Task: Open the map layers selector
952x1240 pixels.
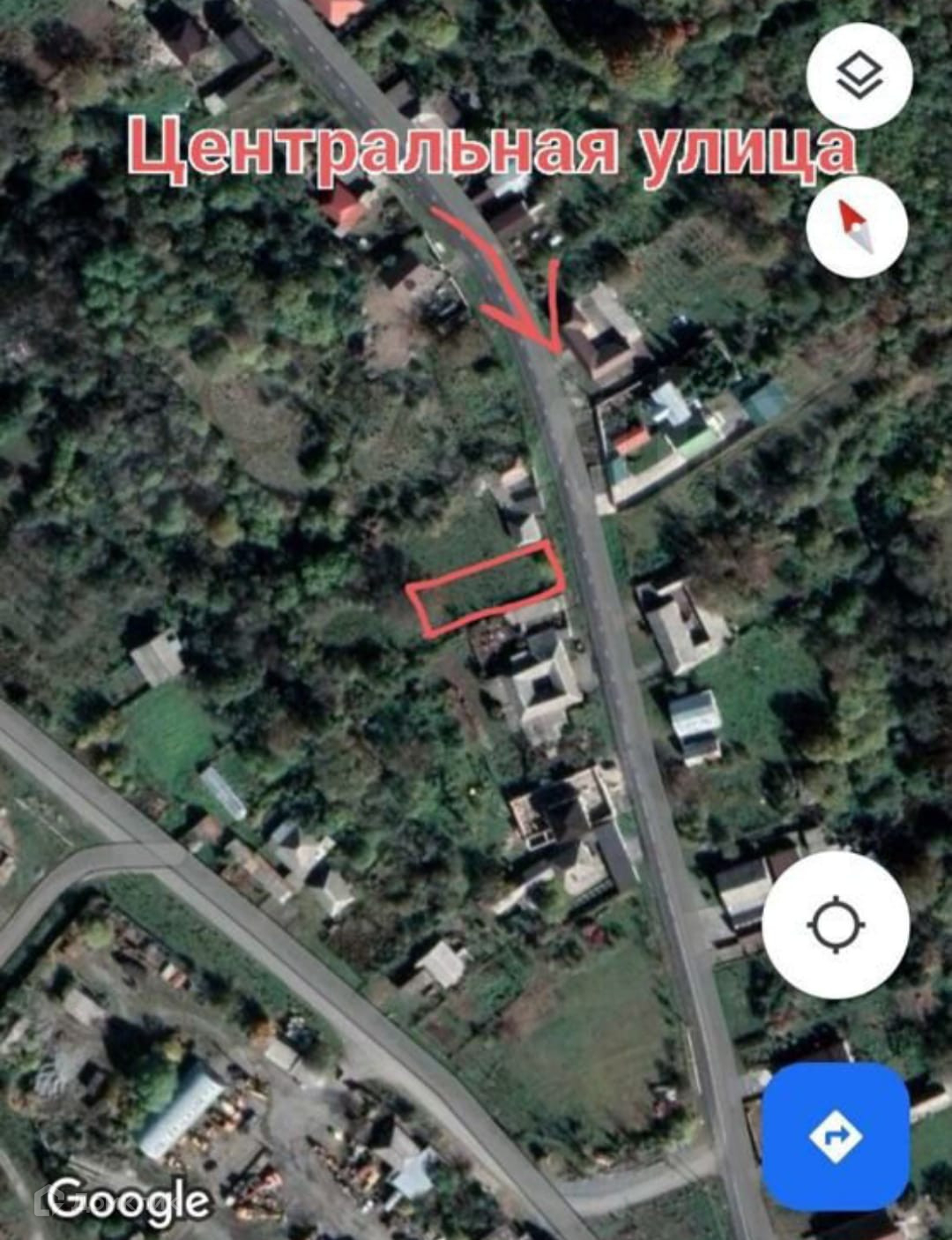Action: pyautogui.click(x=859, y=76)
